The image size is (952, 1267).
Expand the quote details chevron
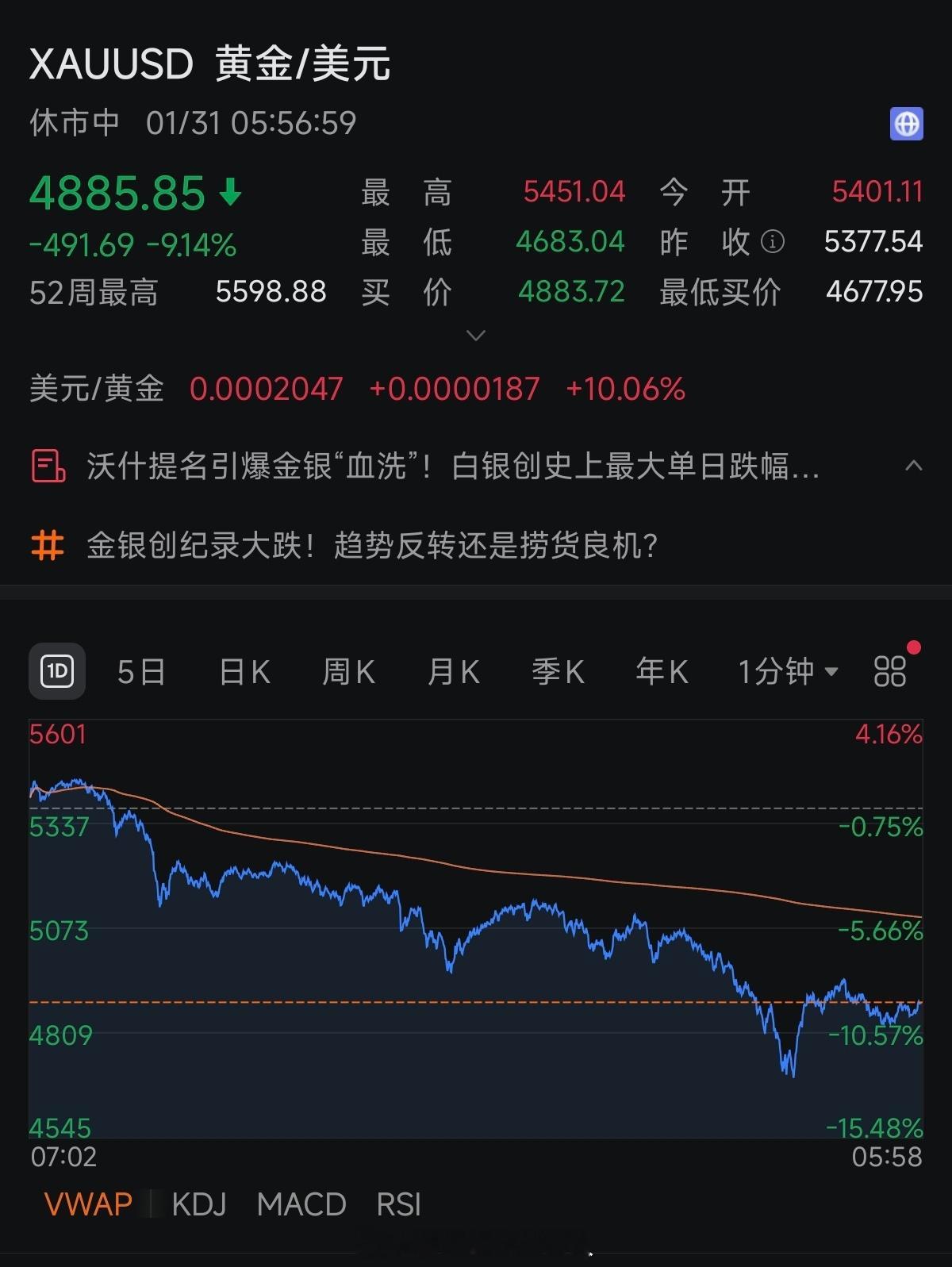(475, 336)
